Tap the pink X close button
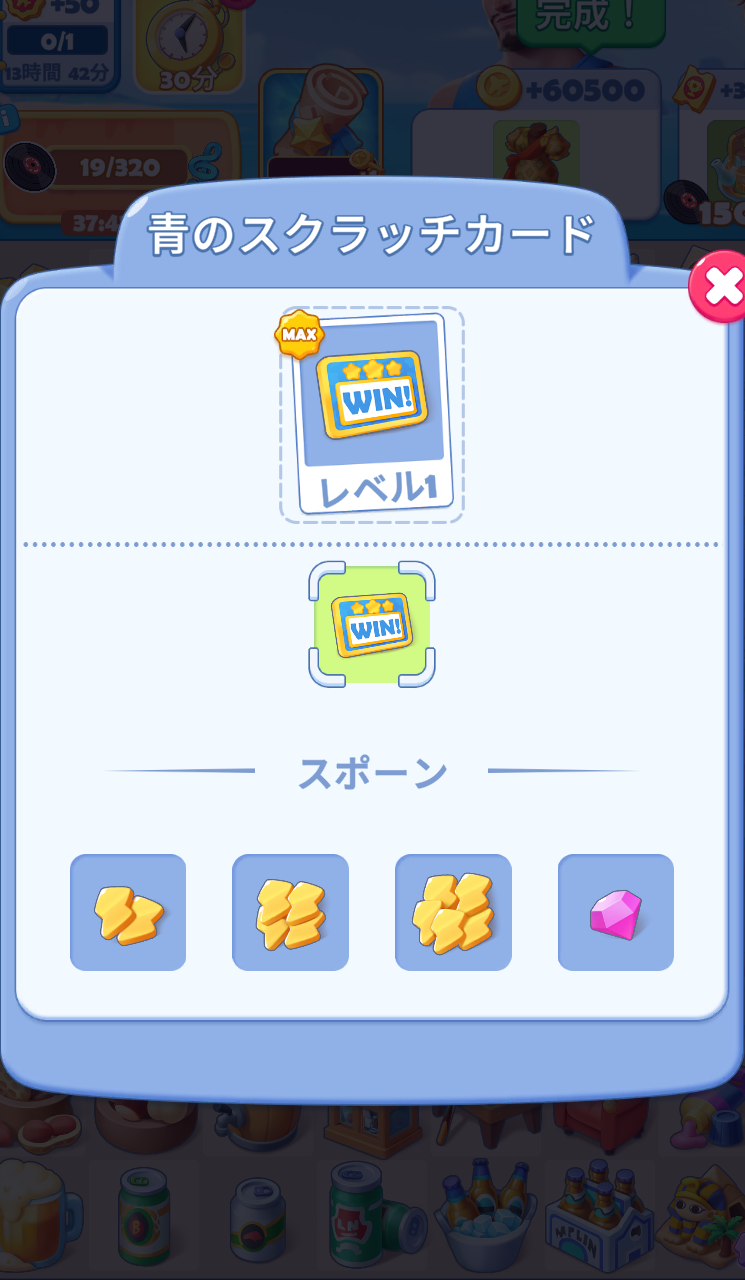The image size is (745, 1280). [x=722, y=285]
